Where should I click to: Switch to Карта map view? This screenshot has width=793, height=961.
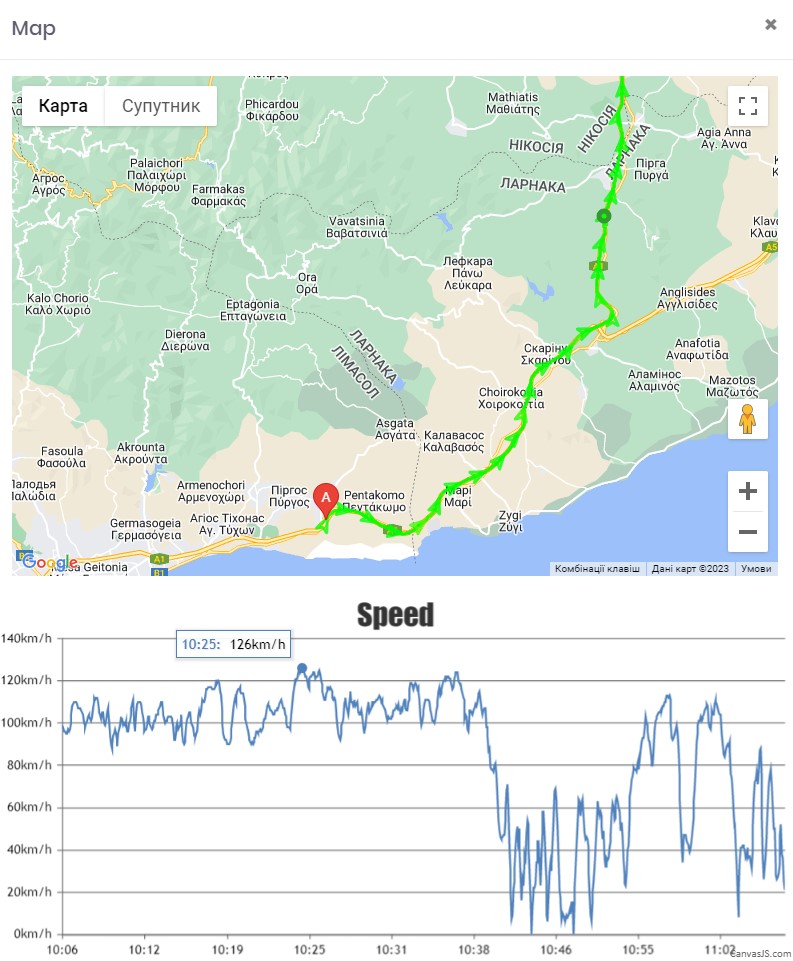pos(63,106)
